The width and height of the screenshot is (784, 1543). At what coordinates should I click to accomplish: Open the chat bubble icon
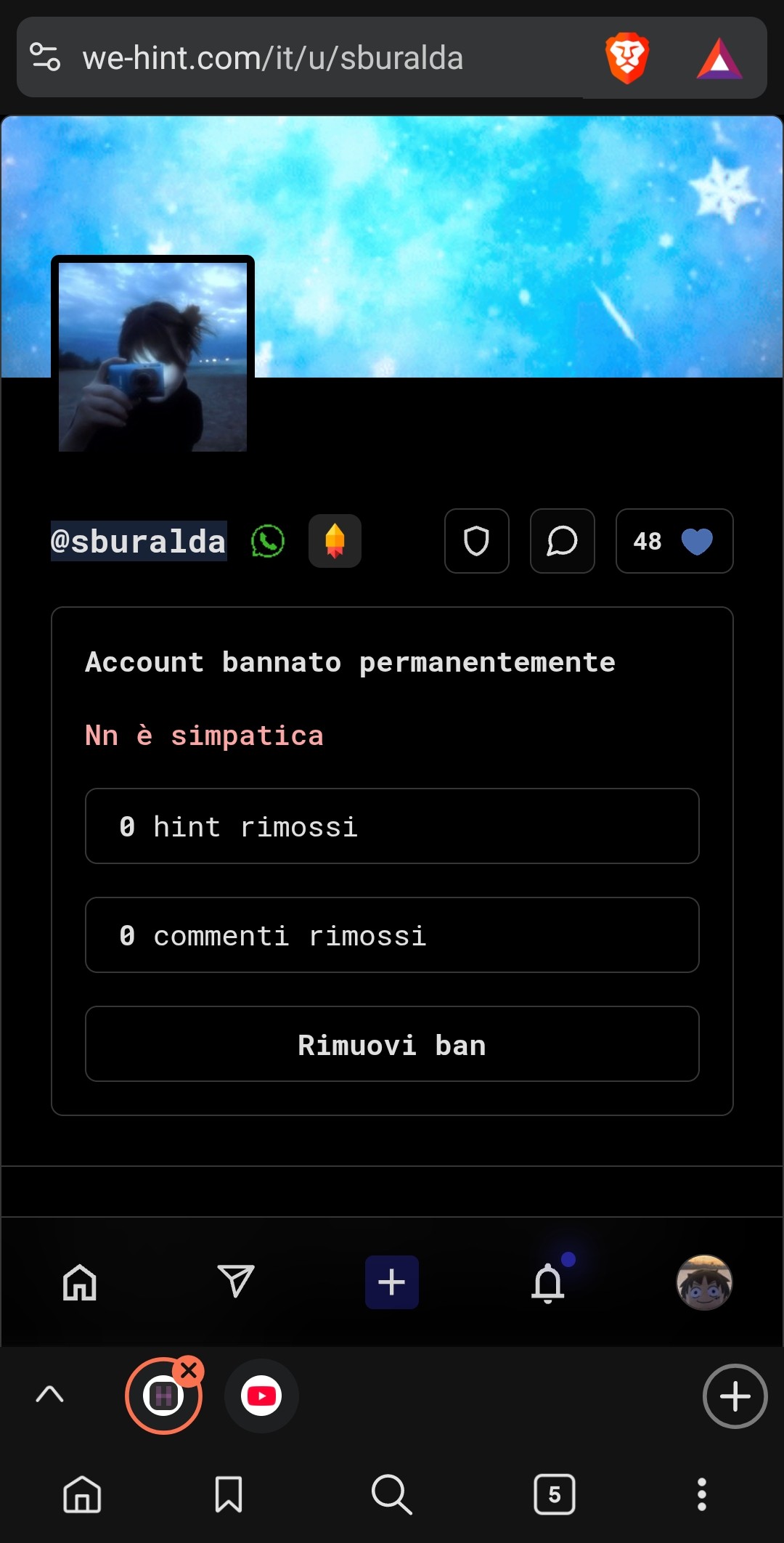point(563,541)
